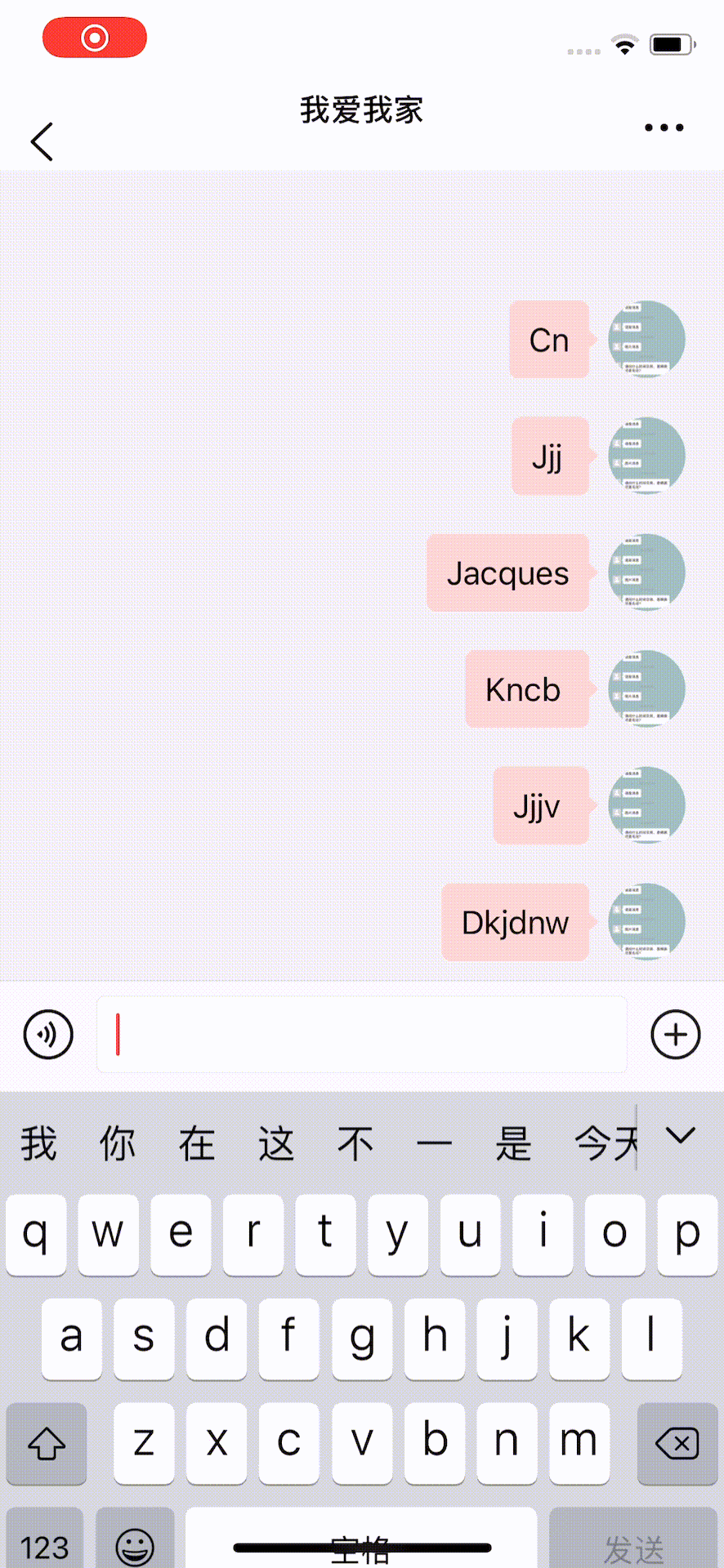
Task: Focus the message text field
Action: pyautogui.click(x=361, y=1035)
